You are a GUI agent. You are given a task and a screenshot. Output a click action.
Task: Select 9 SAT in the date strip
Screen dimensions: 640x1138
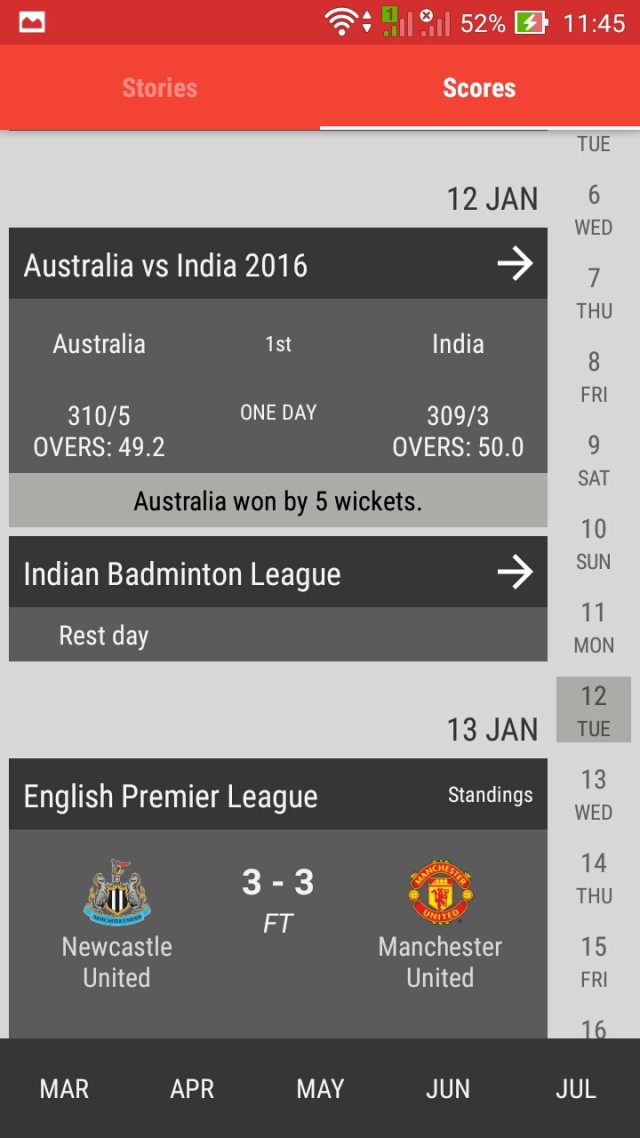[x=593, y=459]
